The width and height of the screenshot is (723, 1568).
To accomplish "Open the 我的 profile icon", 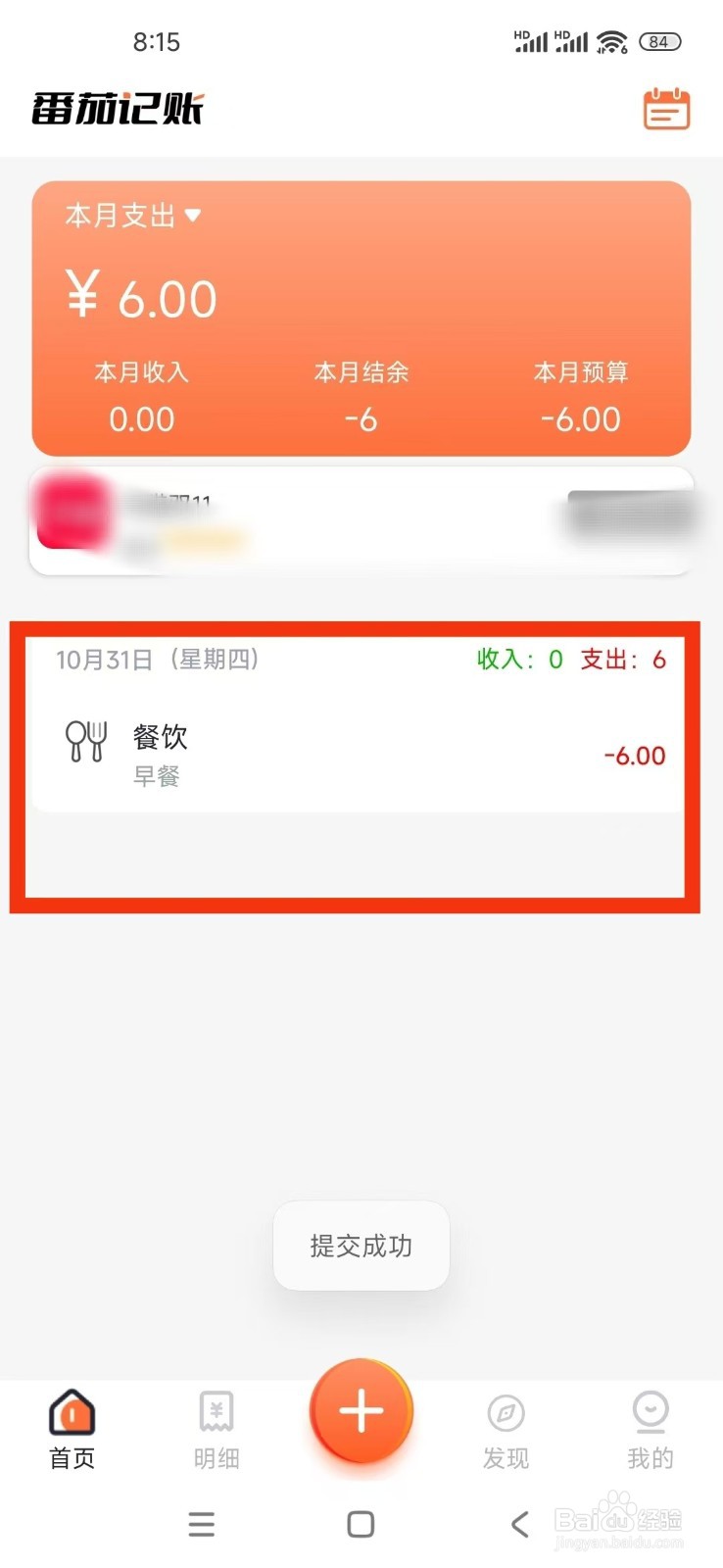I will [651, 1413].
